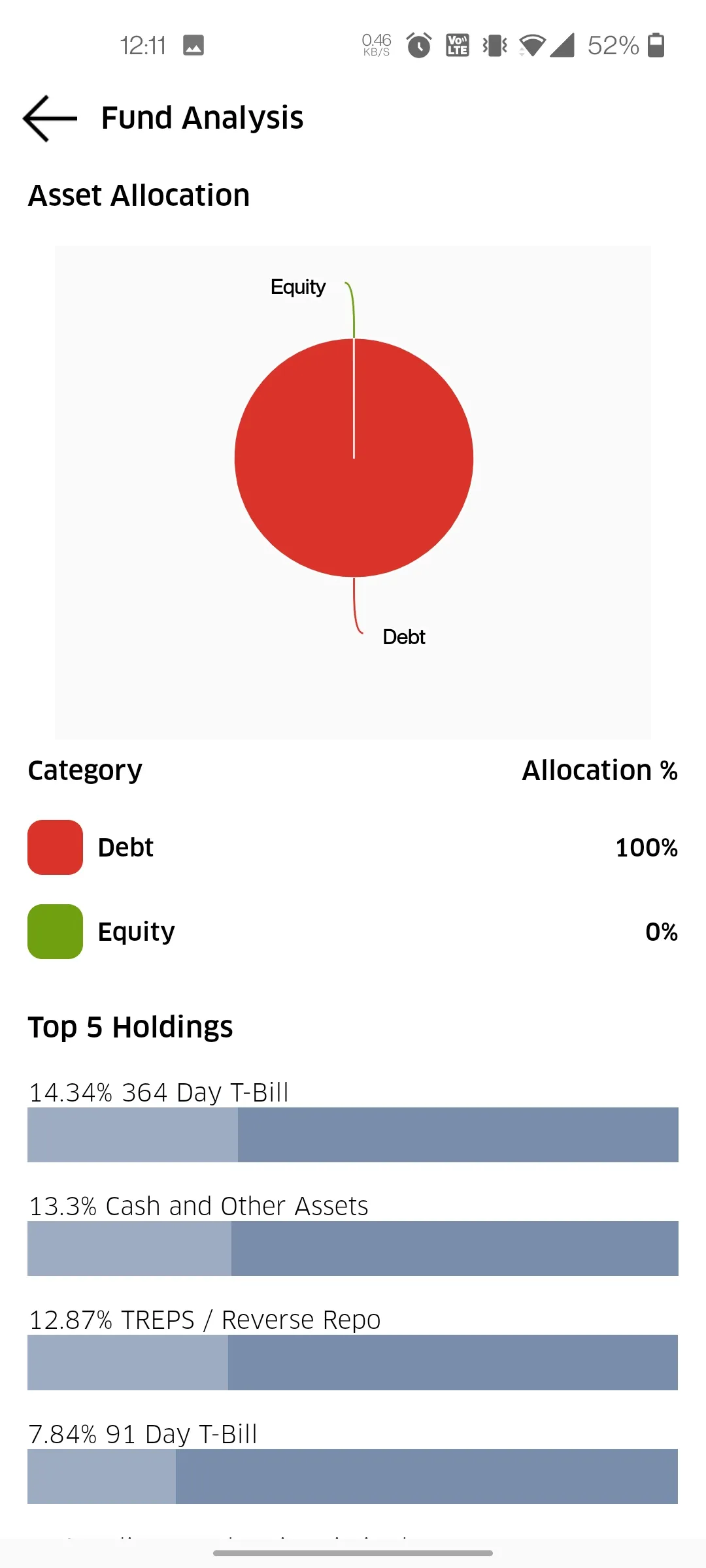Collapse the Category allocation table

click(84, 770)
